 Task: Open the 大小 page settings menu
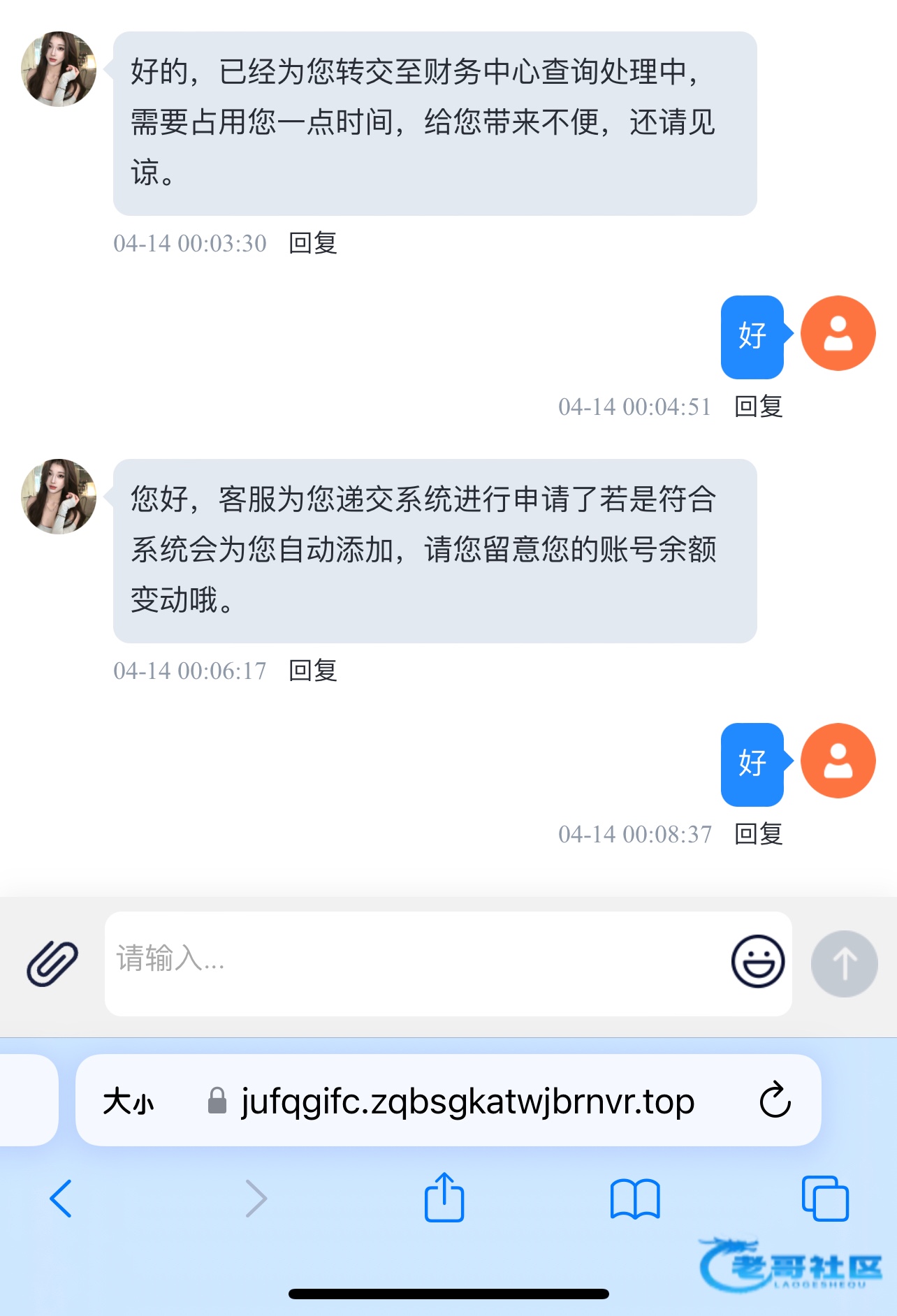pos(129,1102)
